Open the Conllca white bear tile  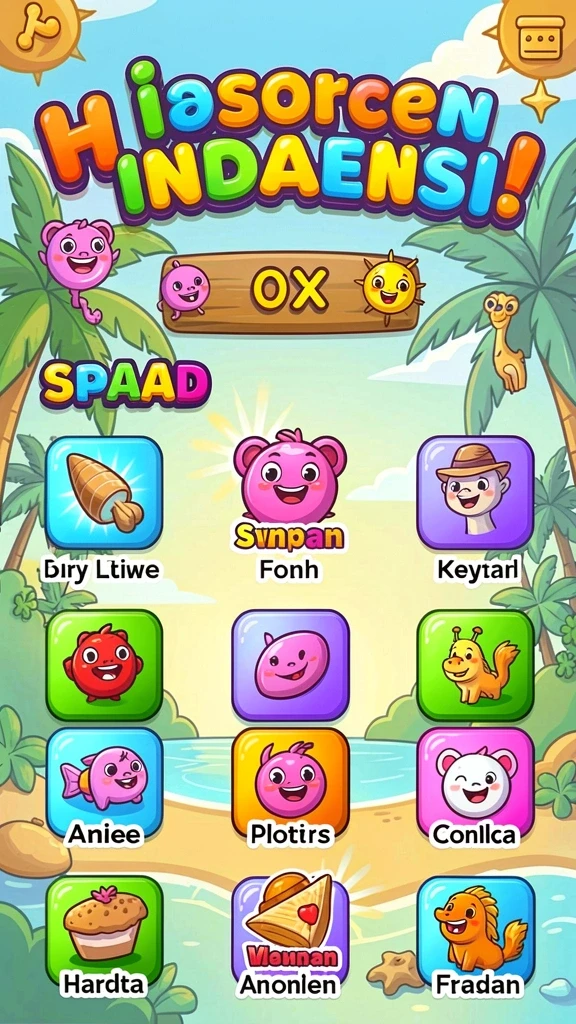[x=475, y=783]
